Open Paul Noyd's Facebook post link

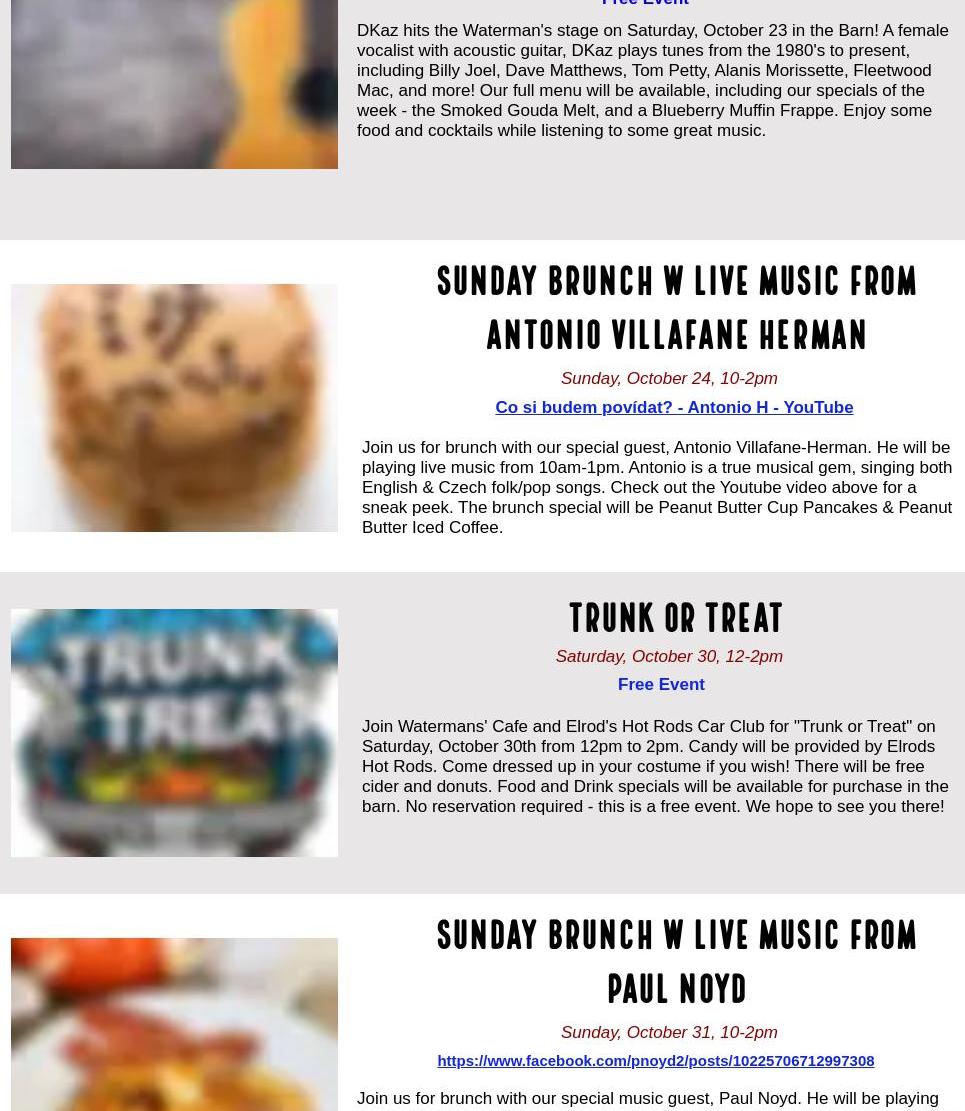click(x=655, y=1061)
